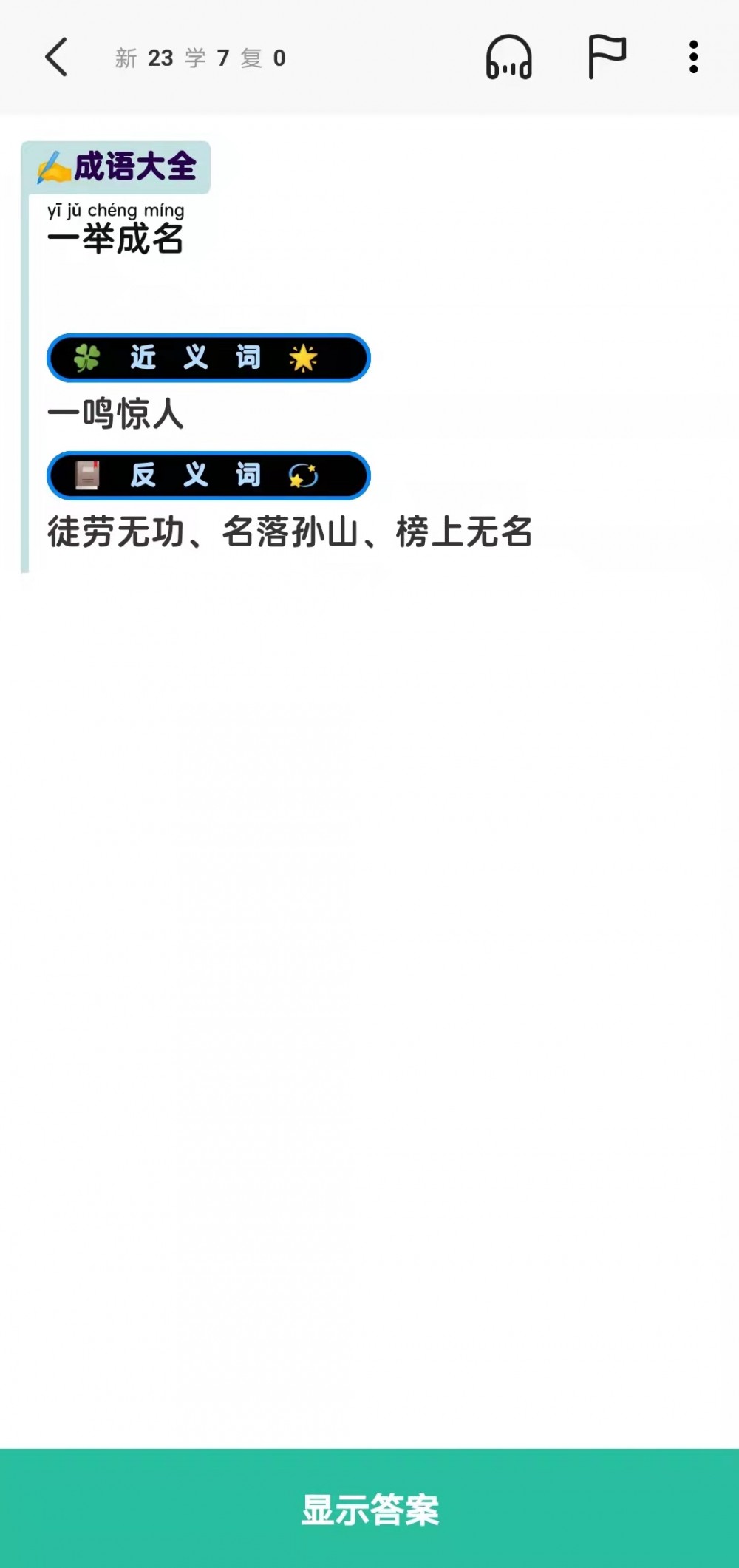
Task: Flag this card
Action: 607,57
